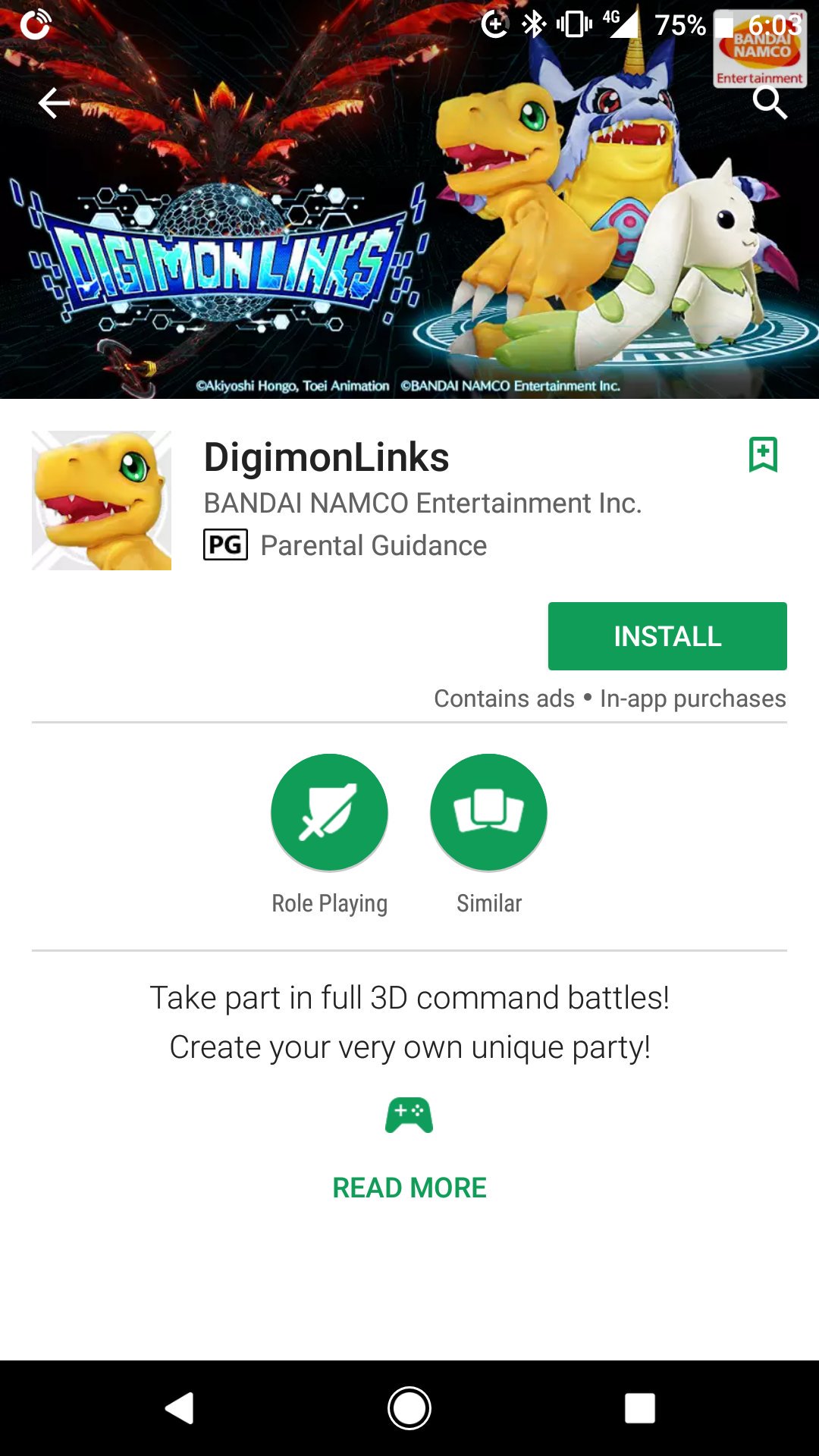Image resolution: width=819 pixels, height=1456 pixels.
Task: Open search with the magnifier icon
Action: pyautogui.click(x=770, y=103)
